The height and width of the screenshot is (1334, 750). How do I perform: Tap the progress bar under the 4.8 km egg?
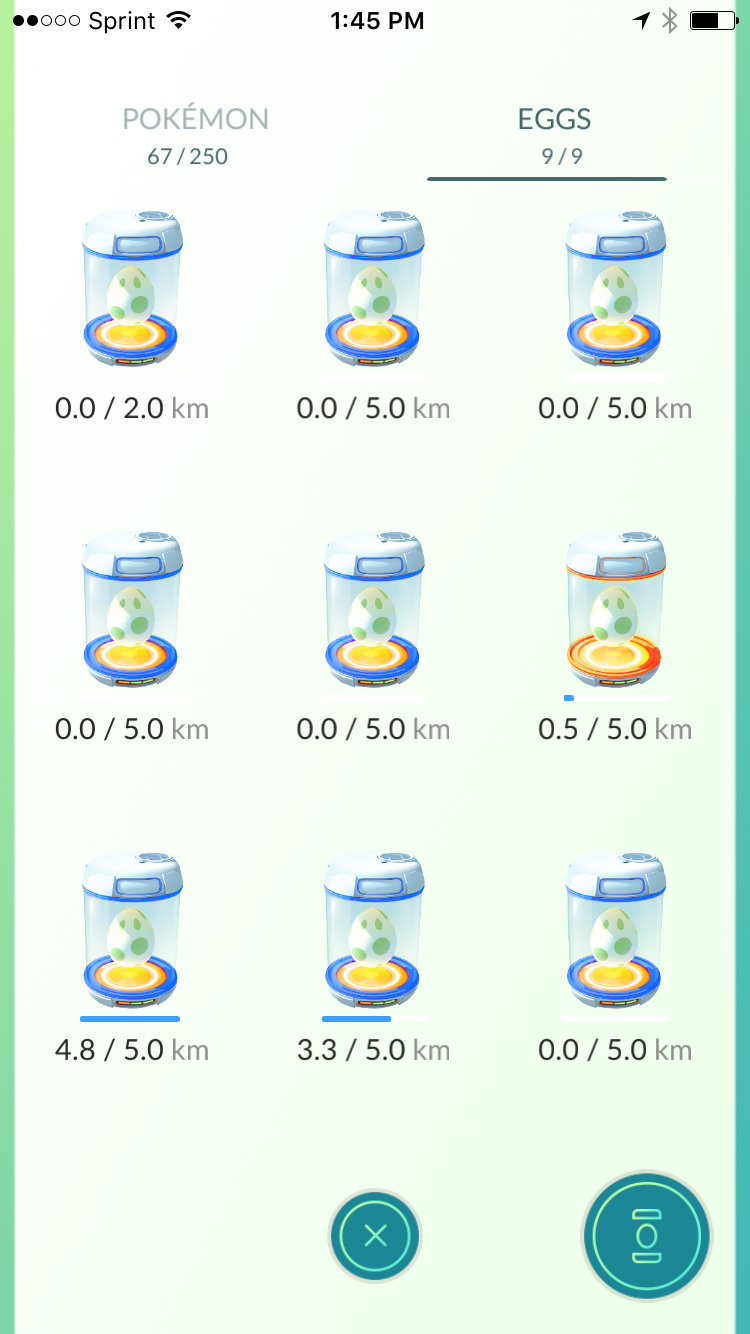[x=131, y=1018]
